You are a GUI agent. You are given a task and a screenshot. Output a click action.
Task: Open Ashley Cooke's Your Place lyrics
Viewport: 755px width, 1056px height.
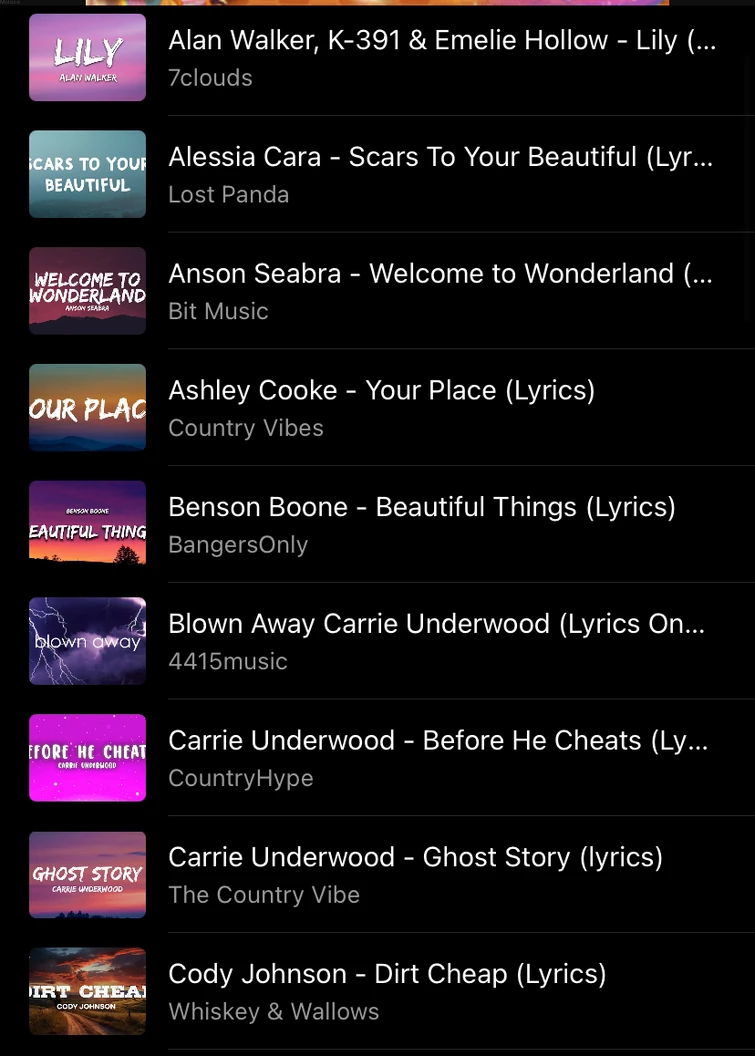coord(383,390)
